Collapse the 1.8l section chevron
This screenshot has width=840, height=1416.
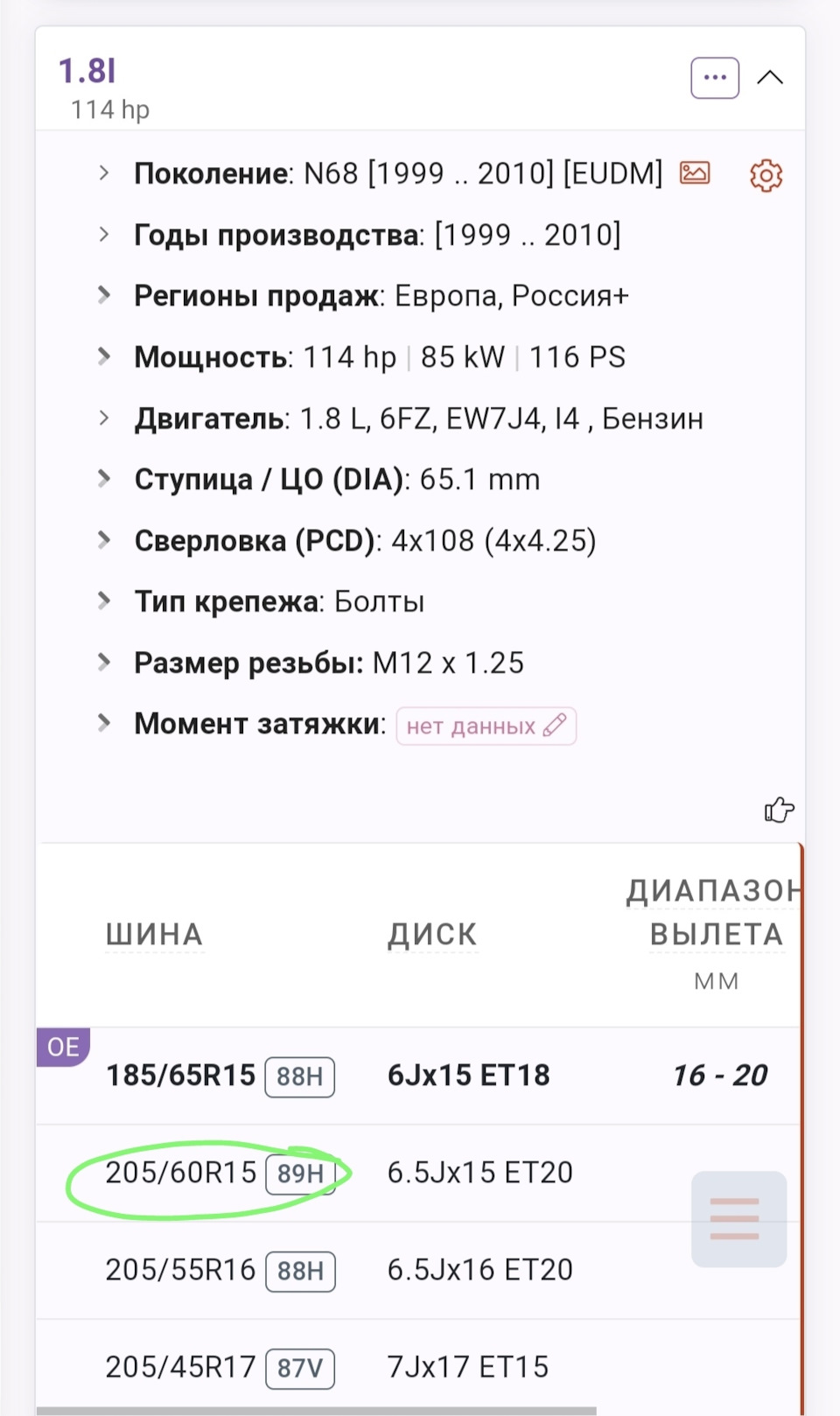pos(770,78)
